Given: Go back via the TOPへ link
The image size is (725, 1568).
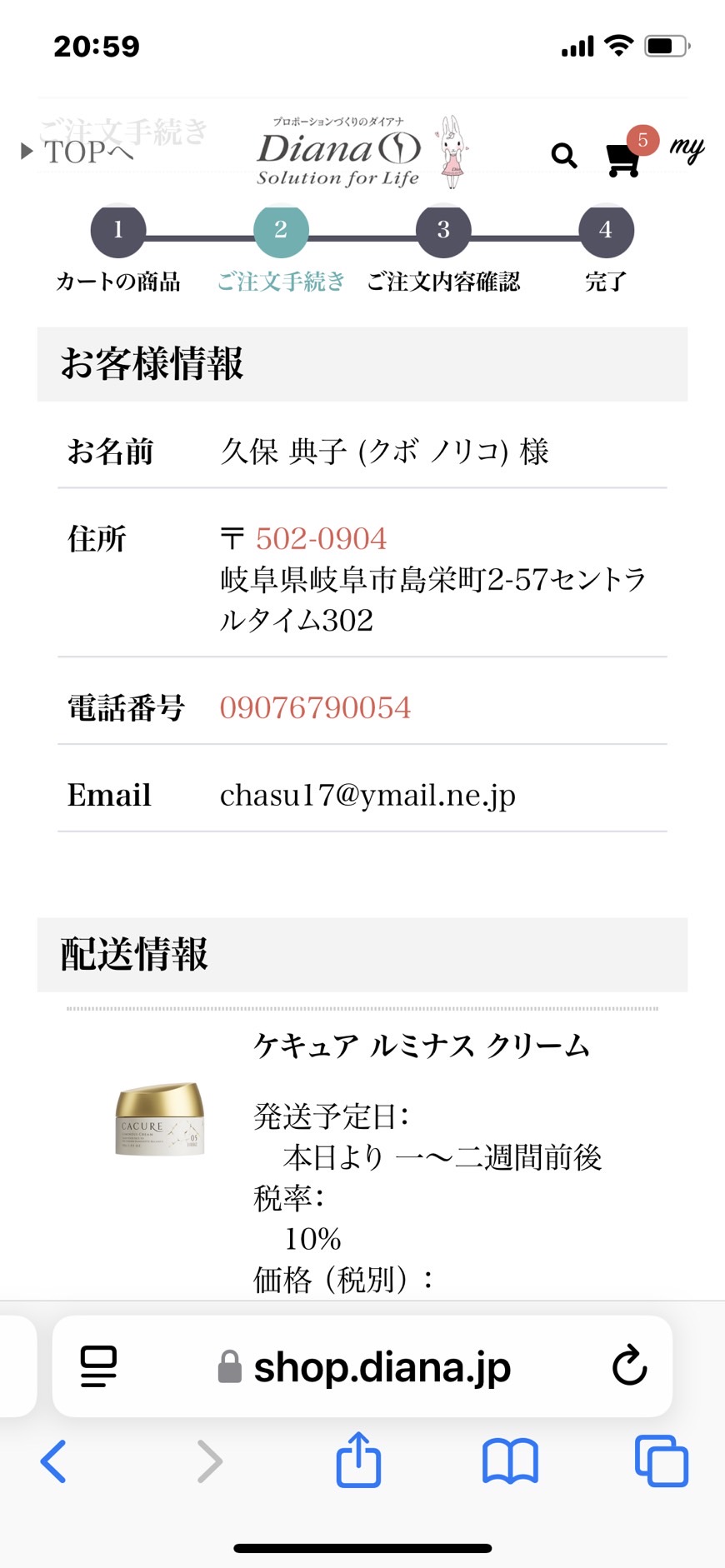Looking at the screenshot, I should (77, 152).
